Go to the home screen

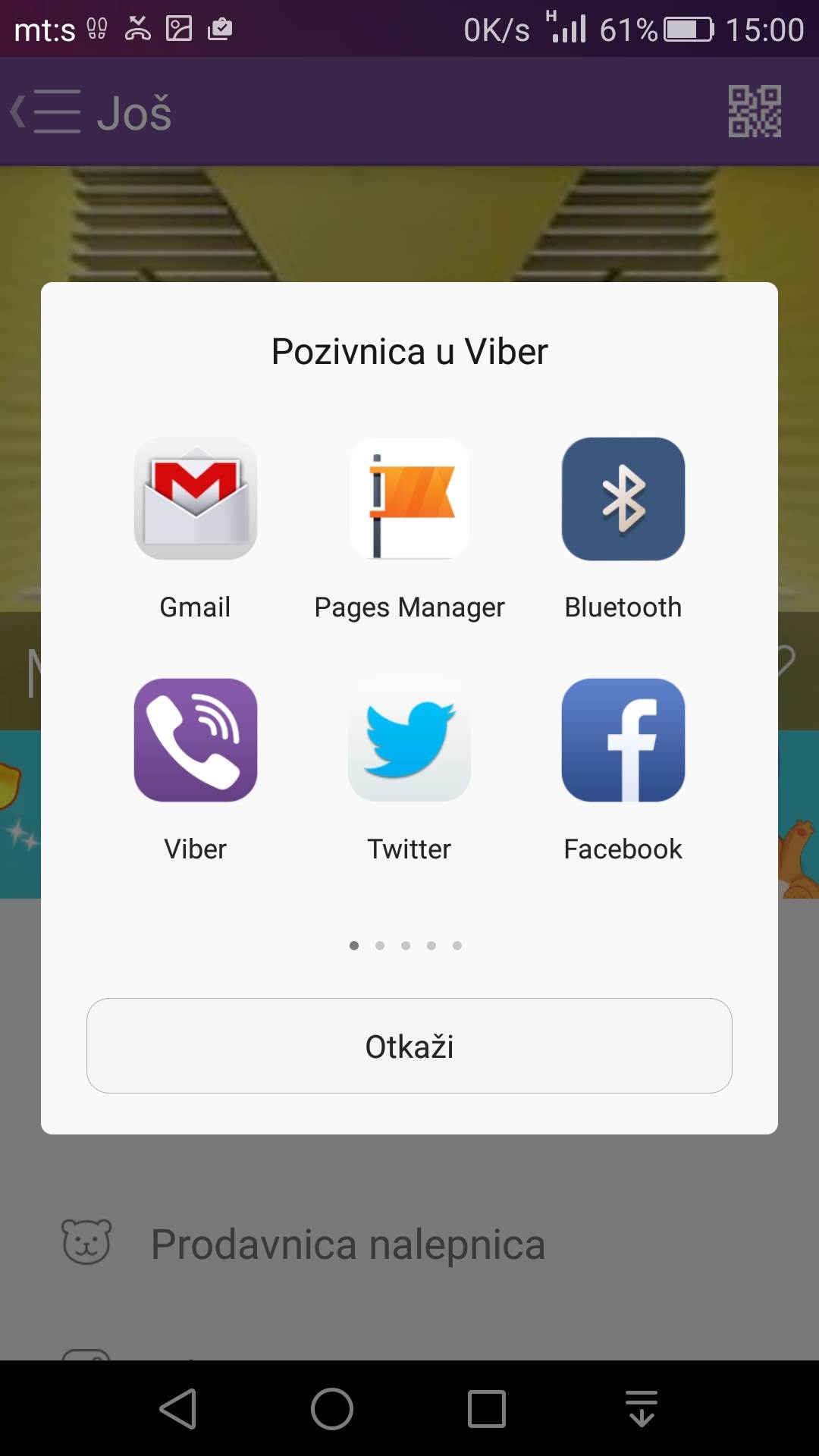pos(332,1409)
